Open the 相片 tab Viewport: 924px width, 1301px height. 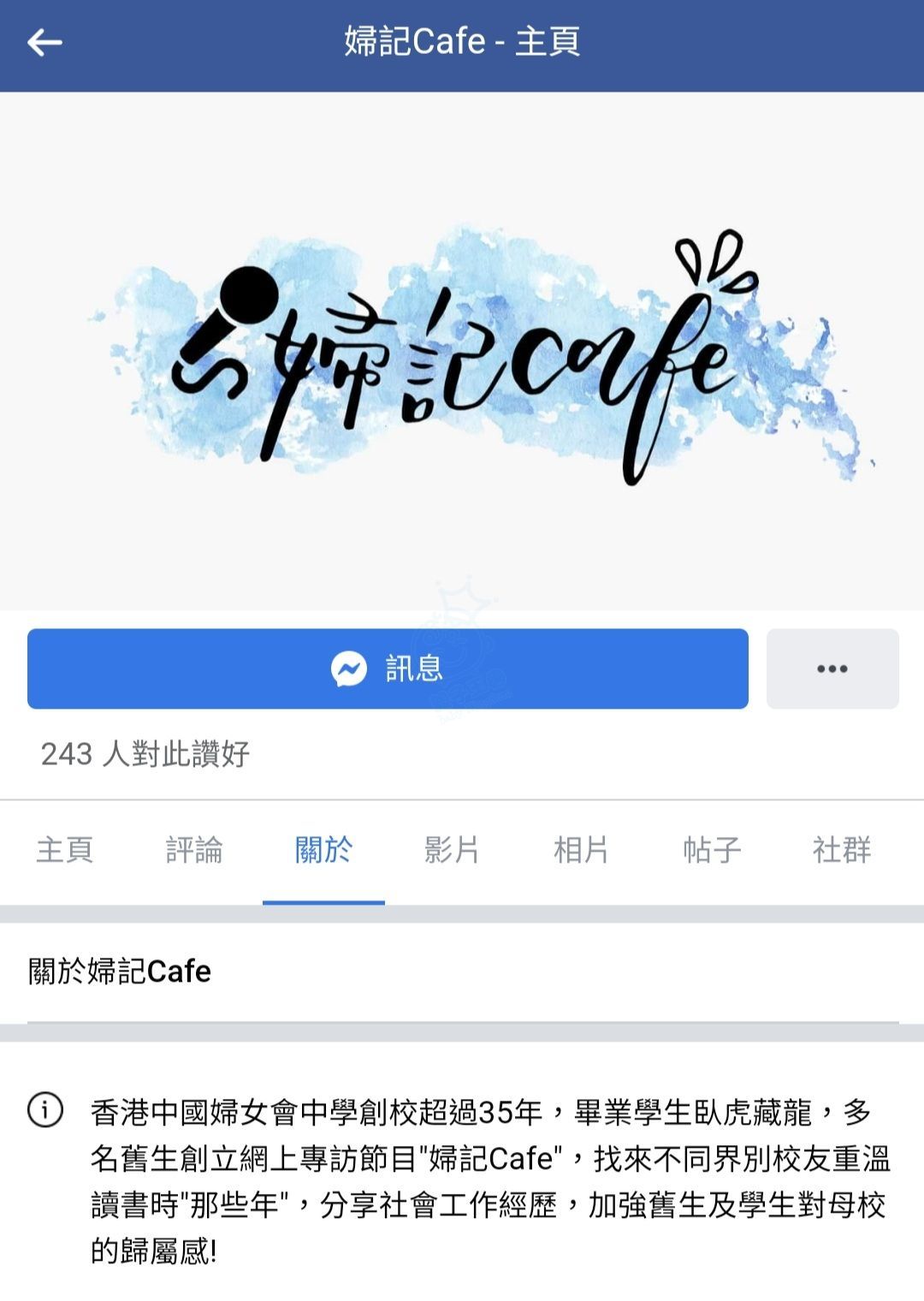click(581, 850)
